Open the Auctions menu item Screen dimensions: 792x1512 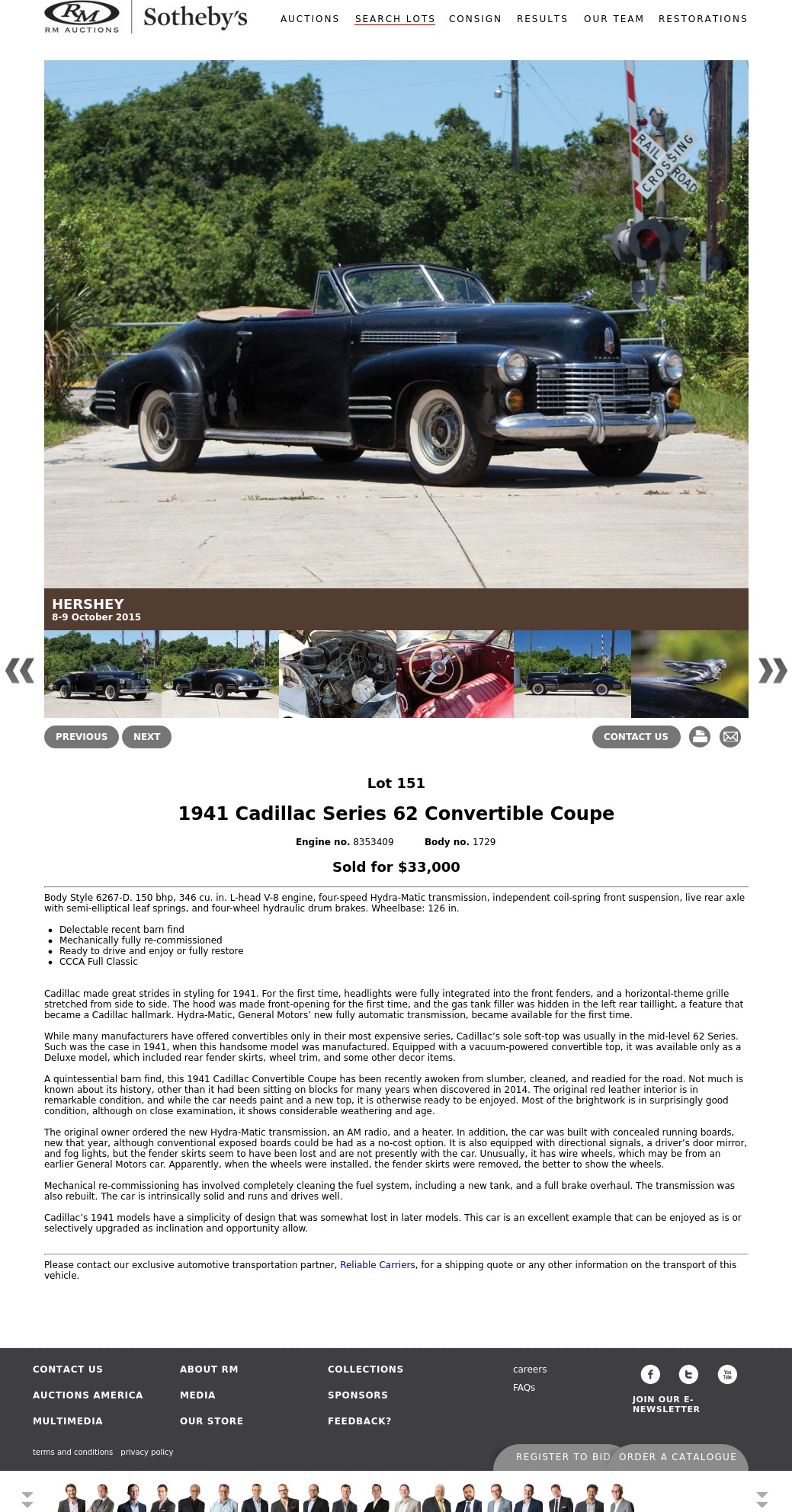coord(309,19)
